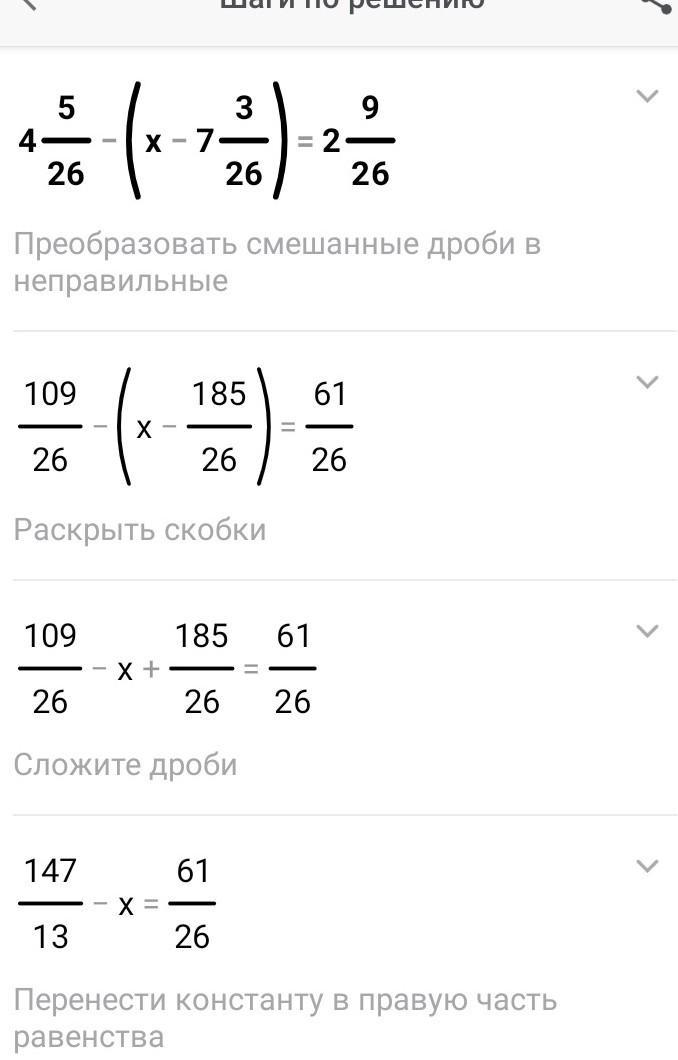This screenshot has height=1060, width=678.
Task: Expand the «Раскрыть скобки» step
Action: coord(647,381)
